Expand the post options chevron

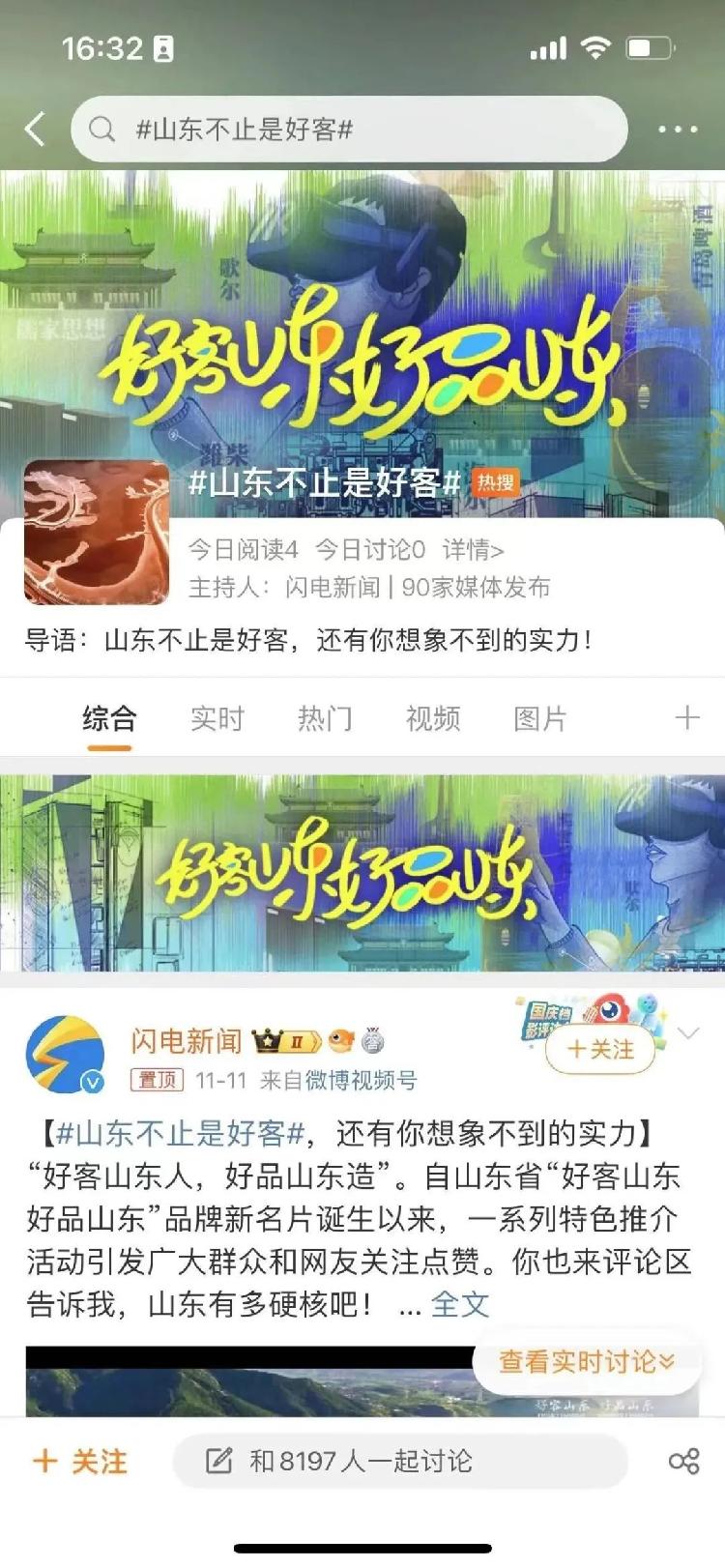688,1033
